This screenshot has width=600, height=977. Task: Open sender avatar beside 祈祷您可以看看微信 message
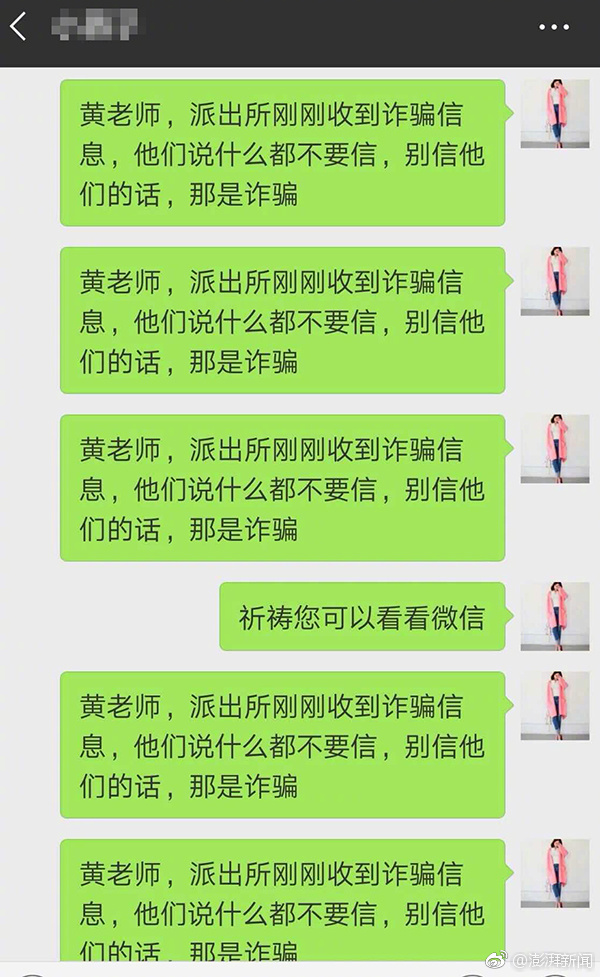(554, 617)
